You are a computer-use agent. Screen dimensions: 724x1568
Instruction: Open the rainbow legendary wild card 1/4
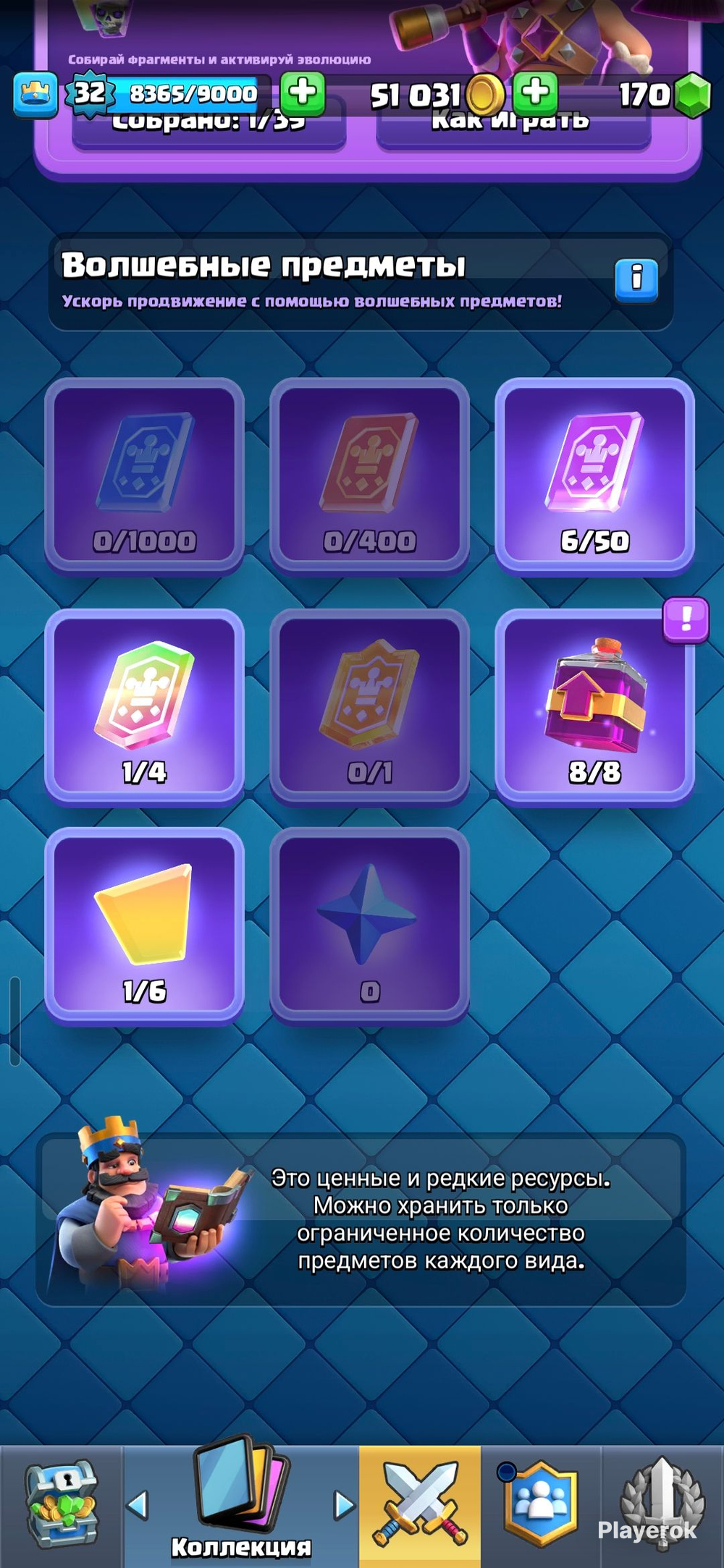click(144, 707)
